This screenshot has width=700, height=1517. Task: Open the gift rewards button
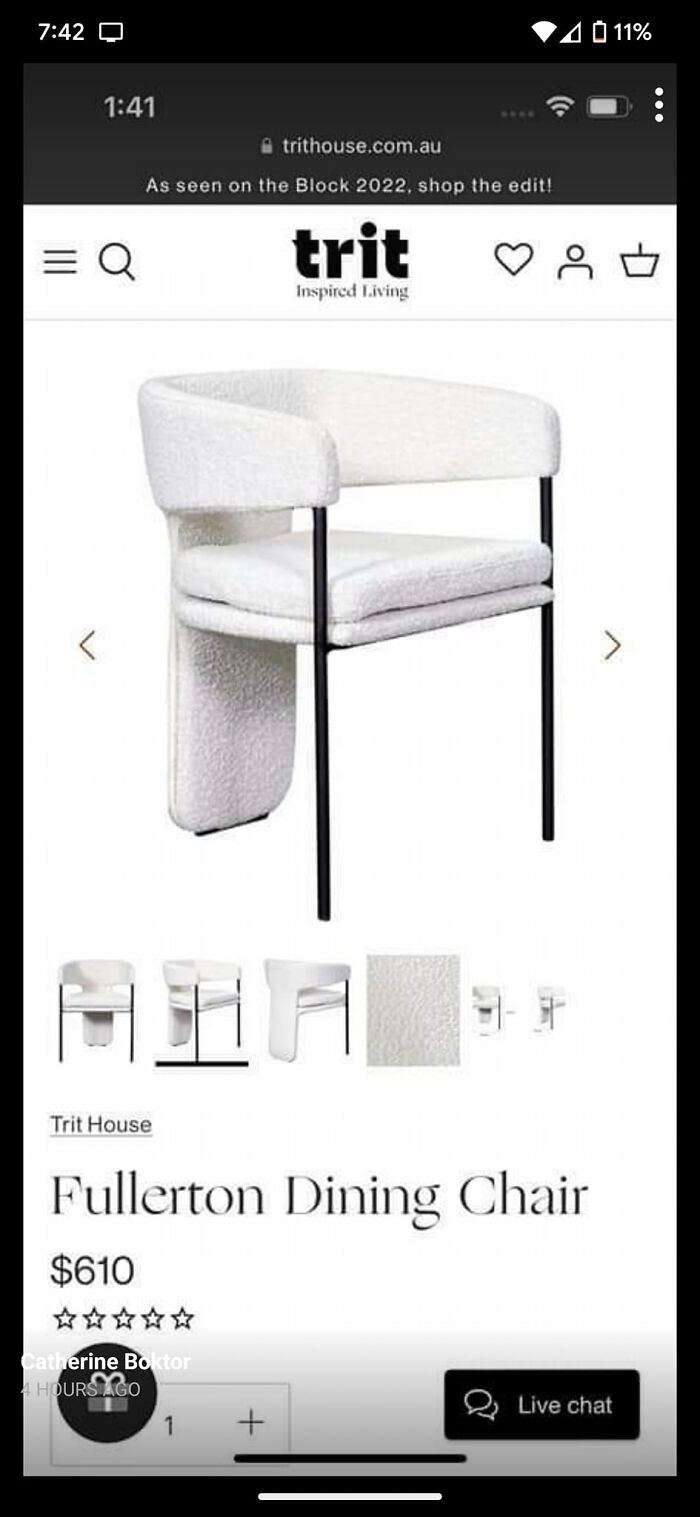tap(107, 1393)
